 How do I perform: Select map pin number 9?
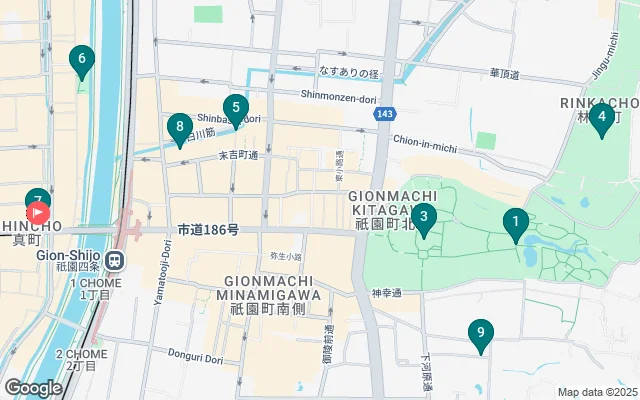click(481, 334)
